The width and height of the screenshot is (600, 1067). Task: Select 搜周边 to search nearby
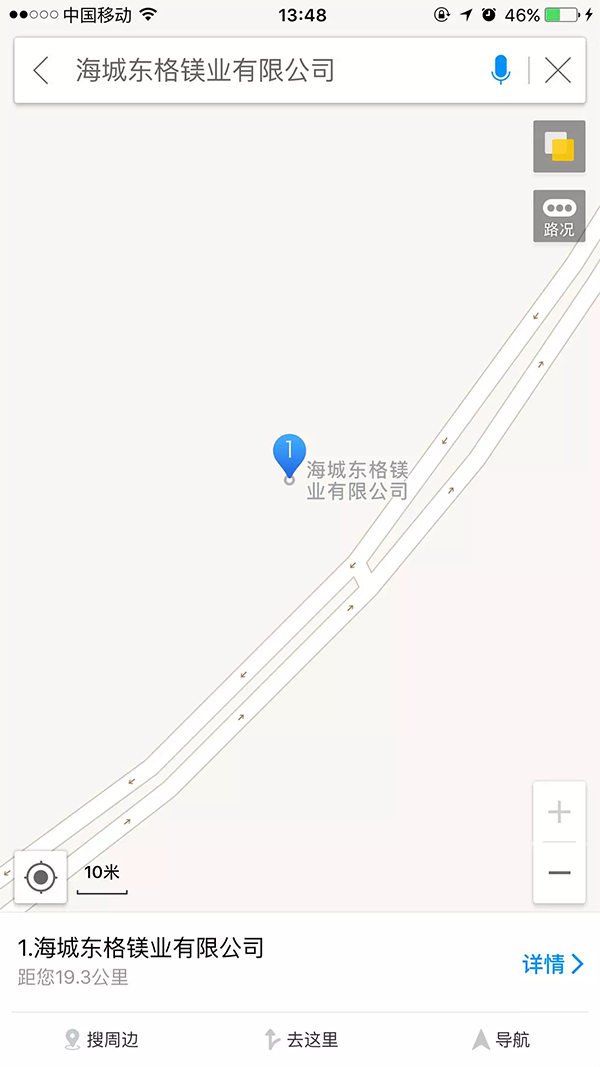click(x=101, y=1040)
